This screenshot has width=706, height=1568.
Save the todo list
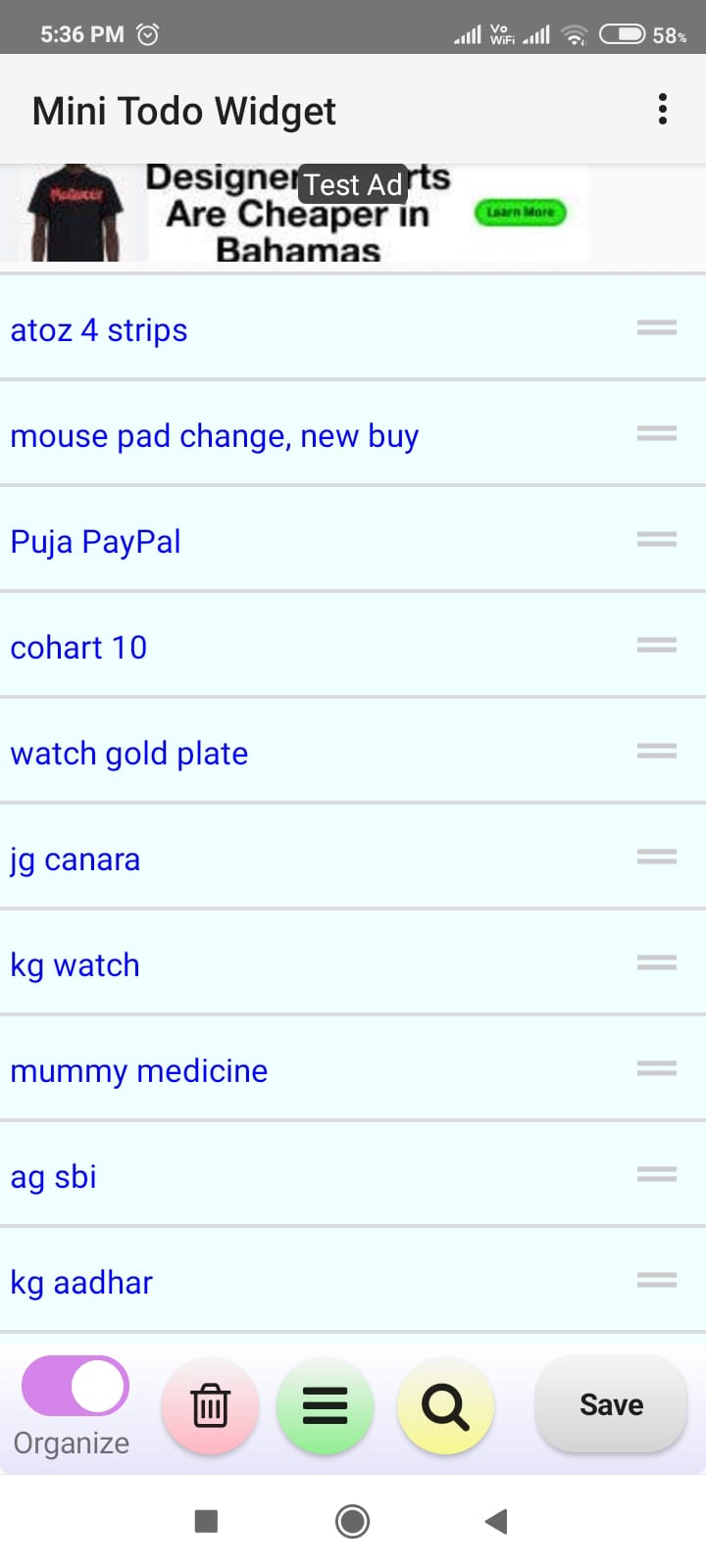(611, 1404)
